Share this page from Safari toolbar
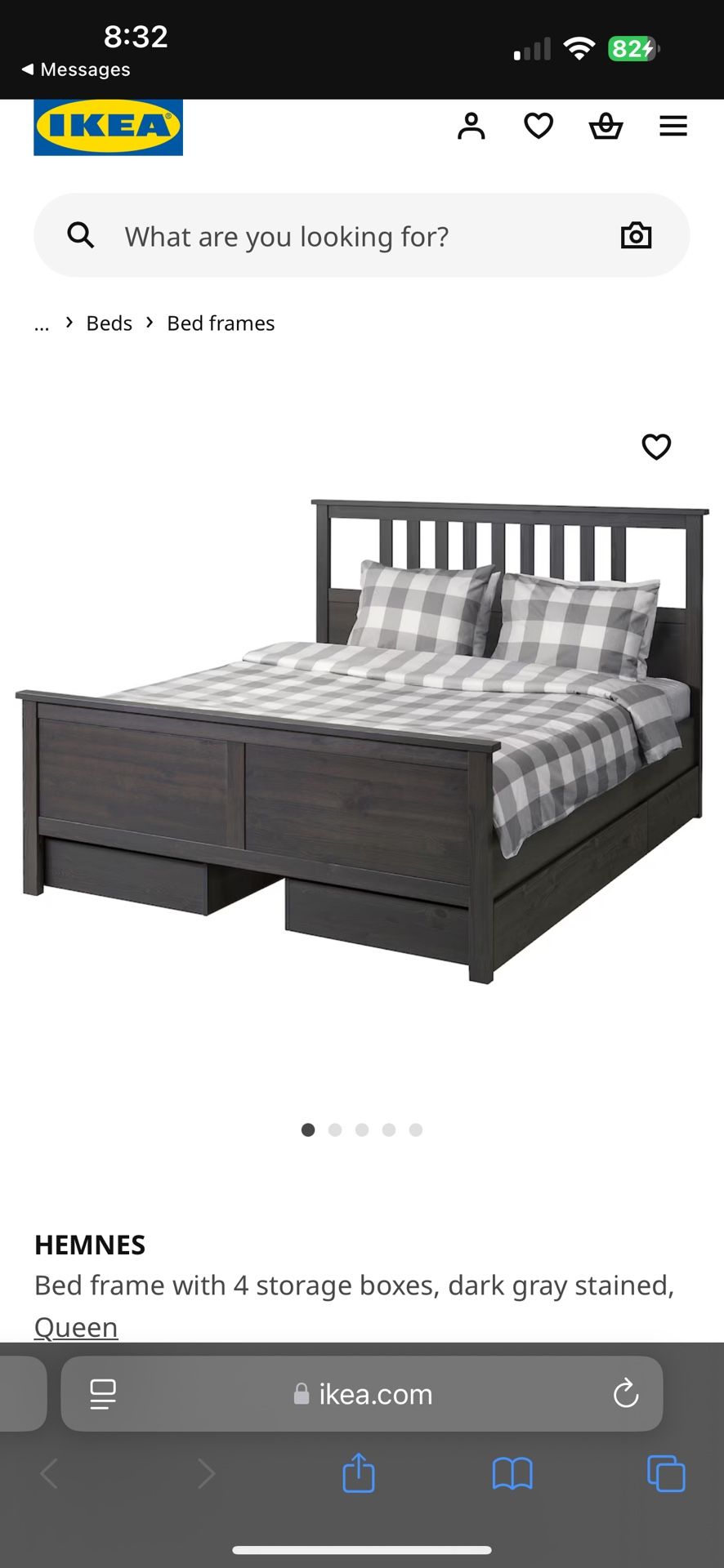The height and width of the screenshot is (1568, 724). click(x=358, y=1473)
